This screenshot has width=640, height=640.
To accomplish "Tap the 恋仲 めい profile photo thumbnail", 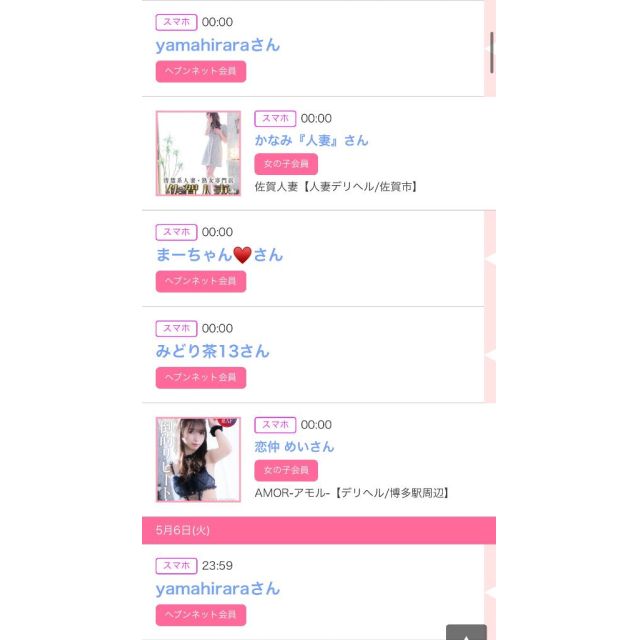I will click(x=198, y=459).
